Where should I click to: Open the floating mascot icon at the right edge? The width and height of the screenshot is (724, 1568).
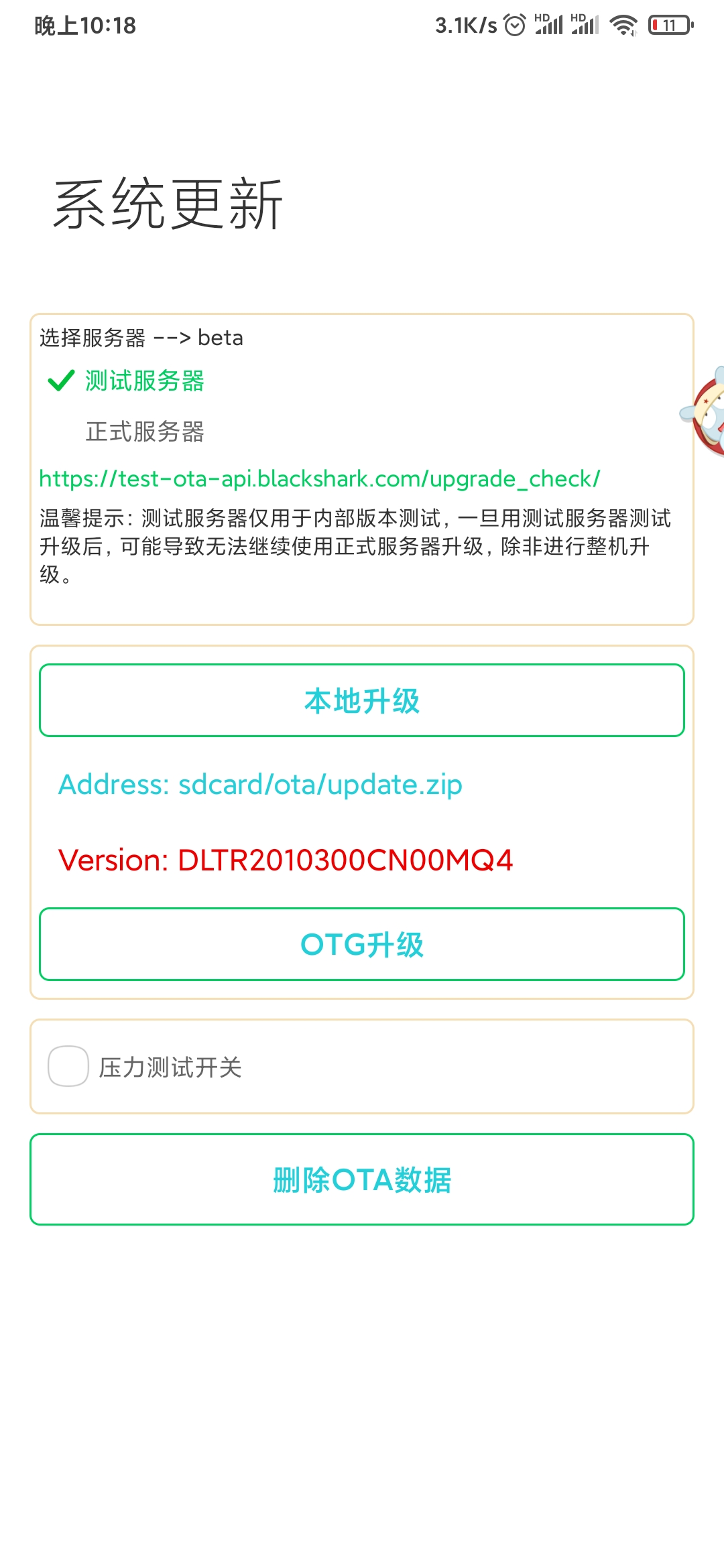[x=704, y=412]
